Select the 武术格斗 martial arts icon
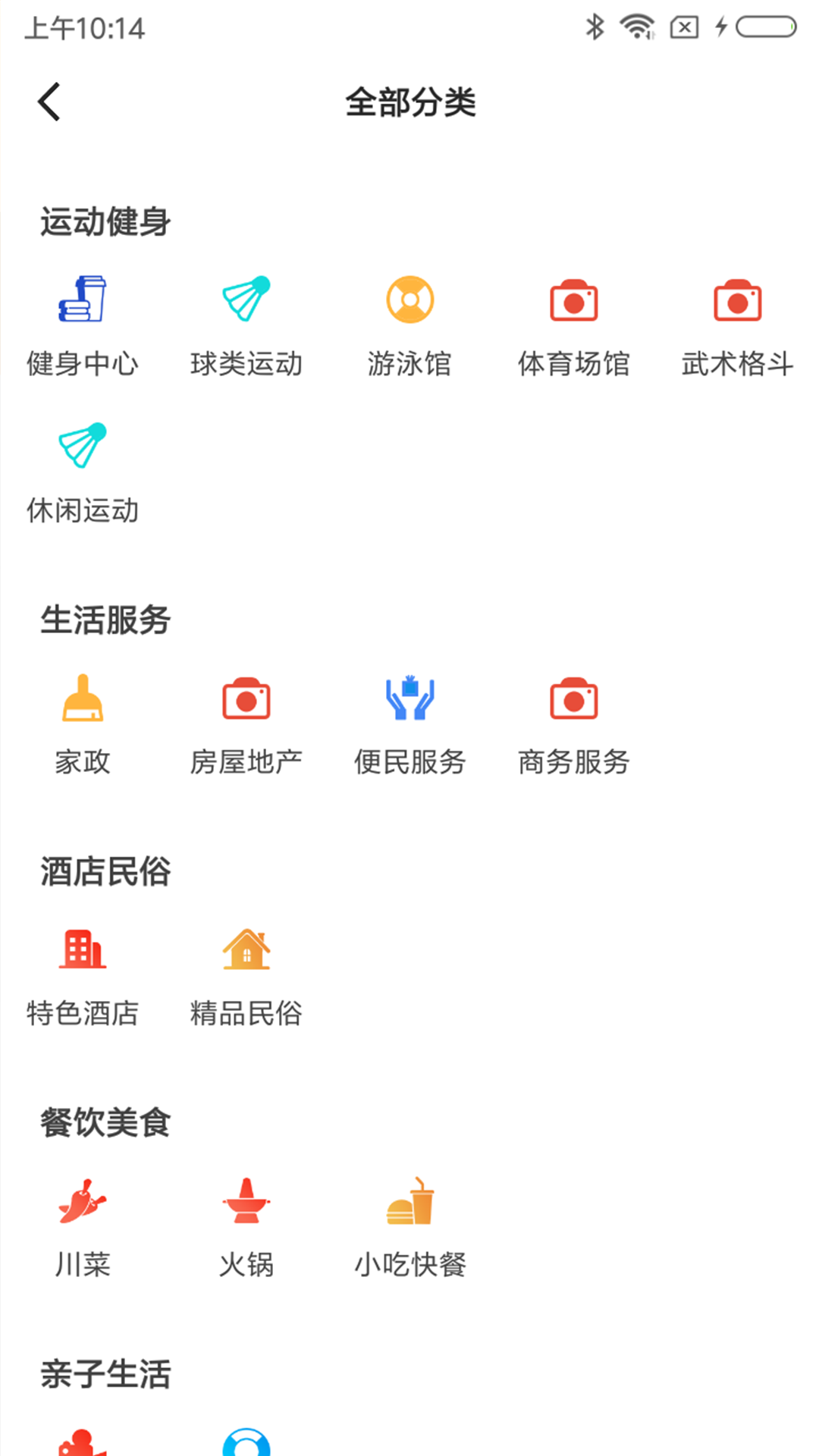819x1456 pixels. click(x=737, y=299)
